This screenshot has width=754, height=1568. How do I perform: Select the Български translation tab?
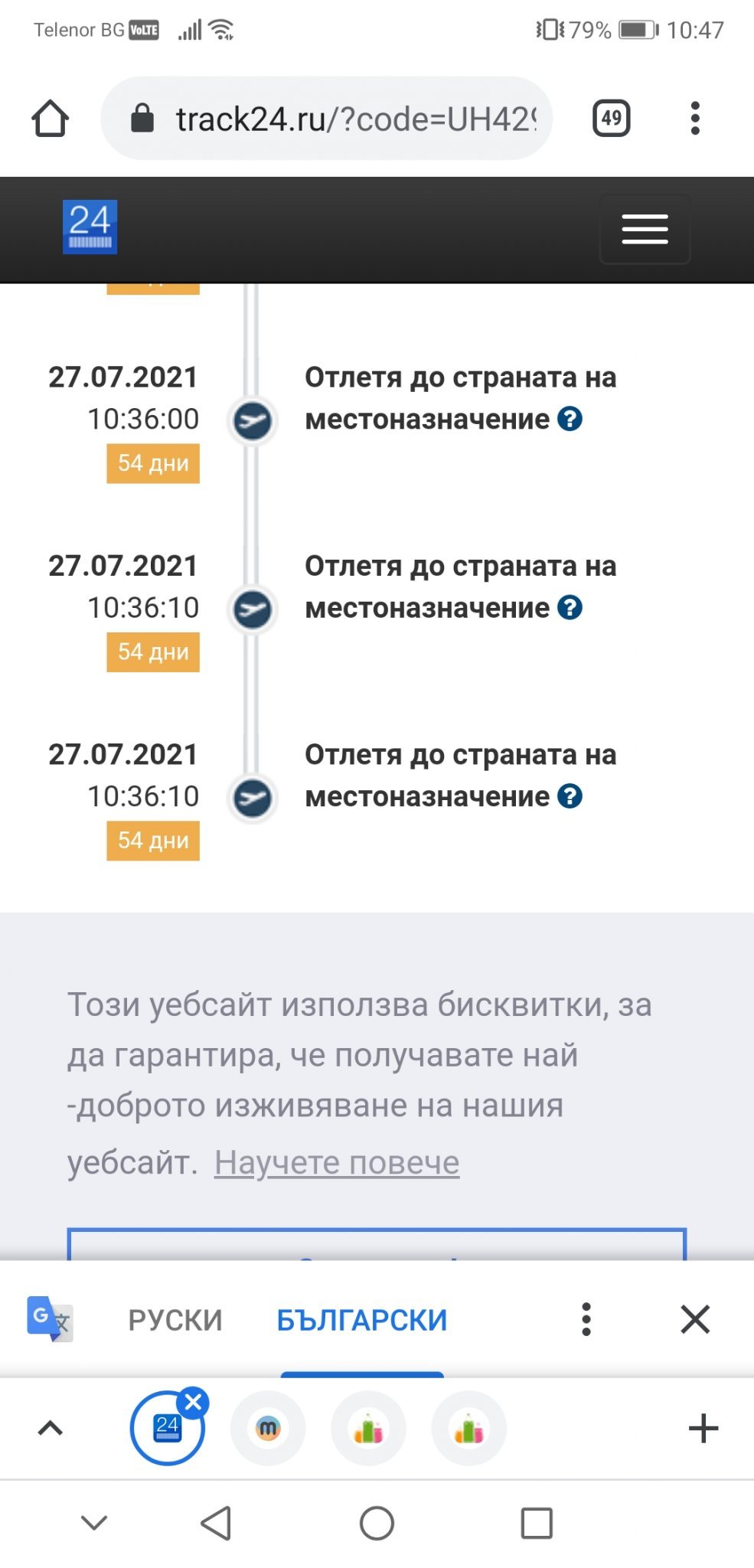361,1320
